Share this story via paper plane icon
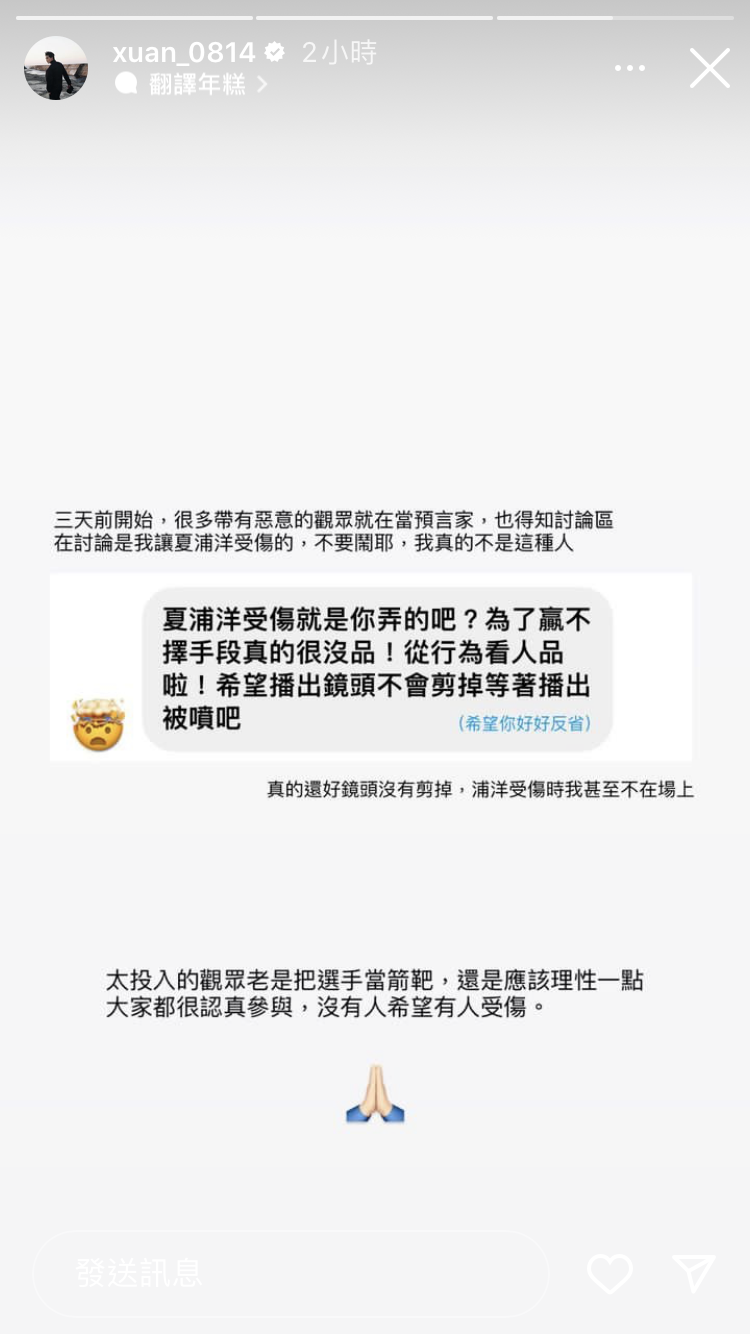Screen dimensions: 750x1334 (693, 1273)
